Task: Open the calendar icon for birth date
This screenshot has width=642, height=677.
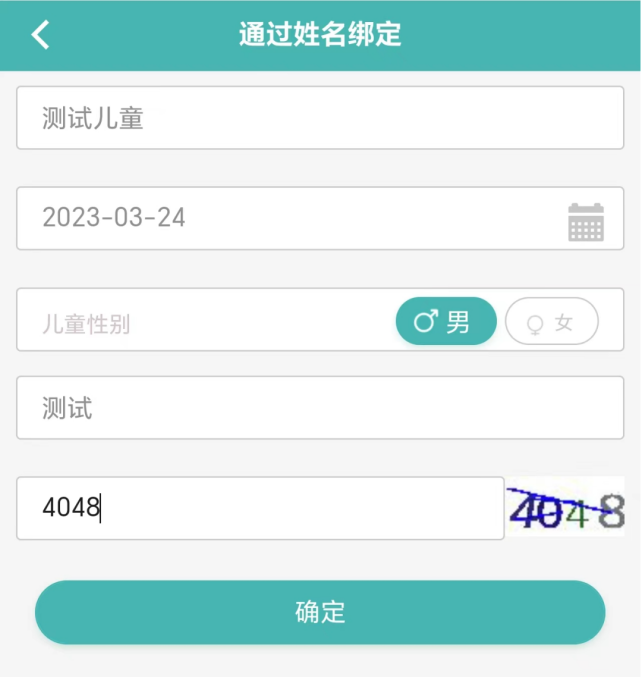Action: [x=586, y=221]
